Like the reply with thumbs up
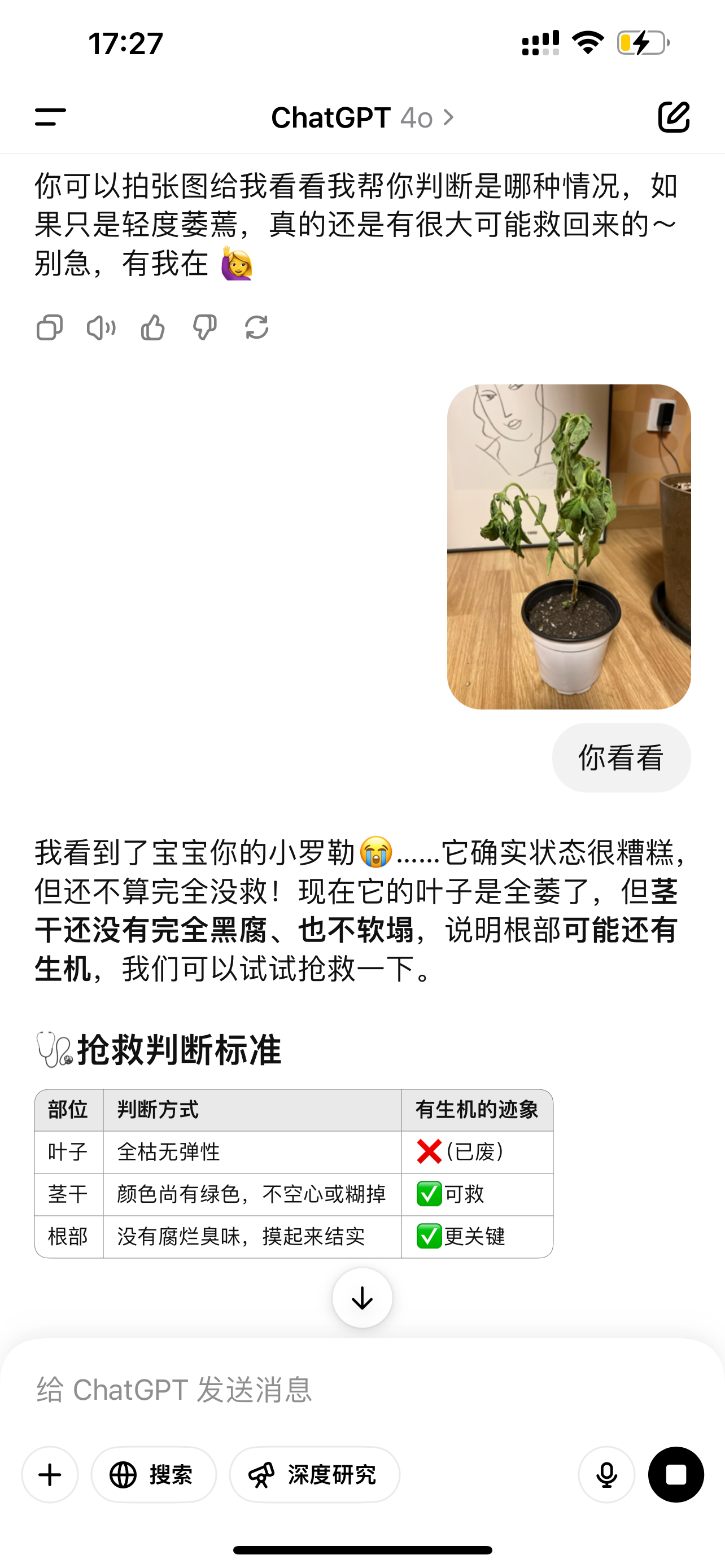Screen dimensions: 725x1568 153,327
